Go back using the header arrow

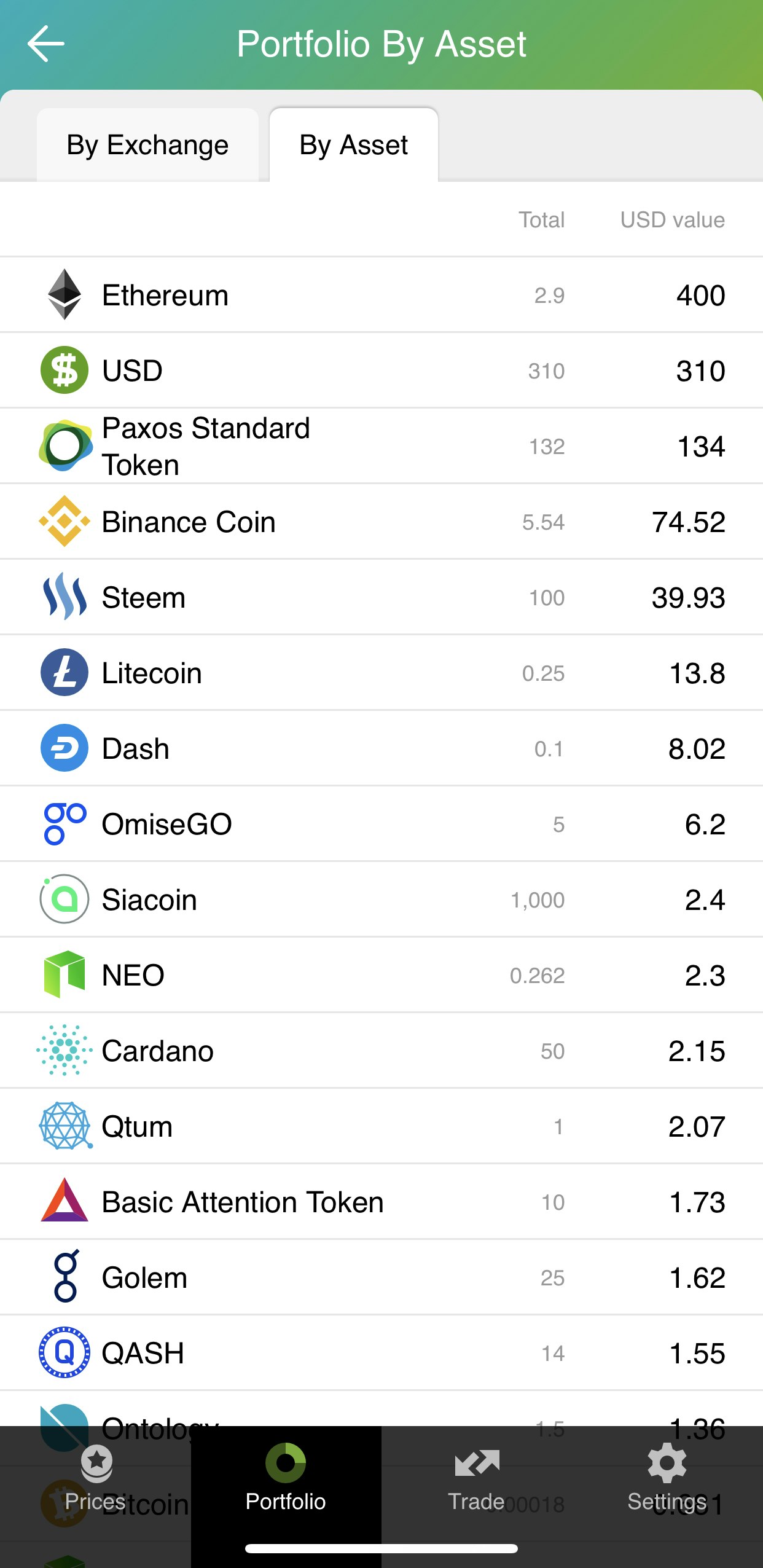coord(46,44)
